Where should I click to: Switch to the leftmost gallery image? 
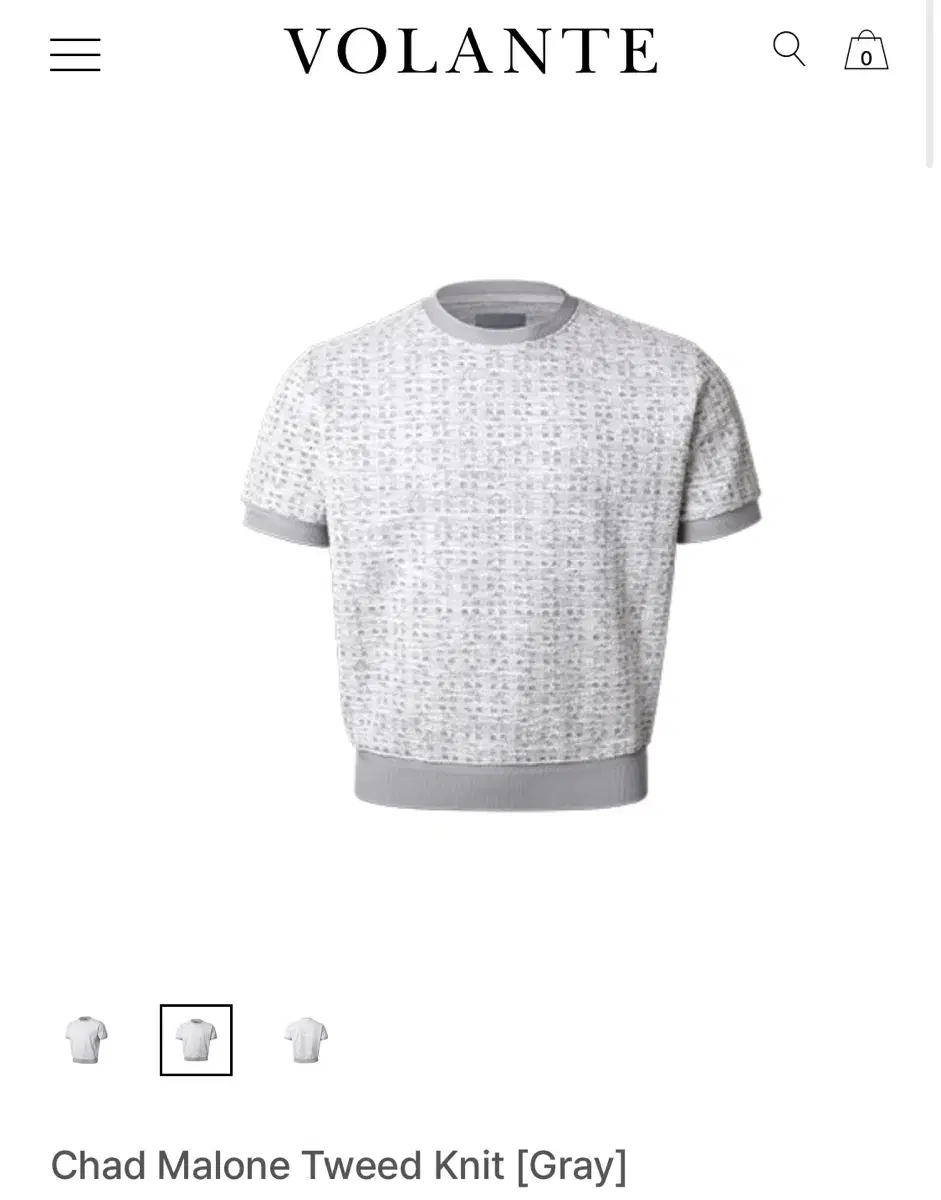(86, 1039)
